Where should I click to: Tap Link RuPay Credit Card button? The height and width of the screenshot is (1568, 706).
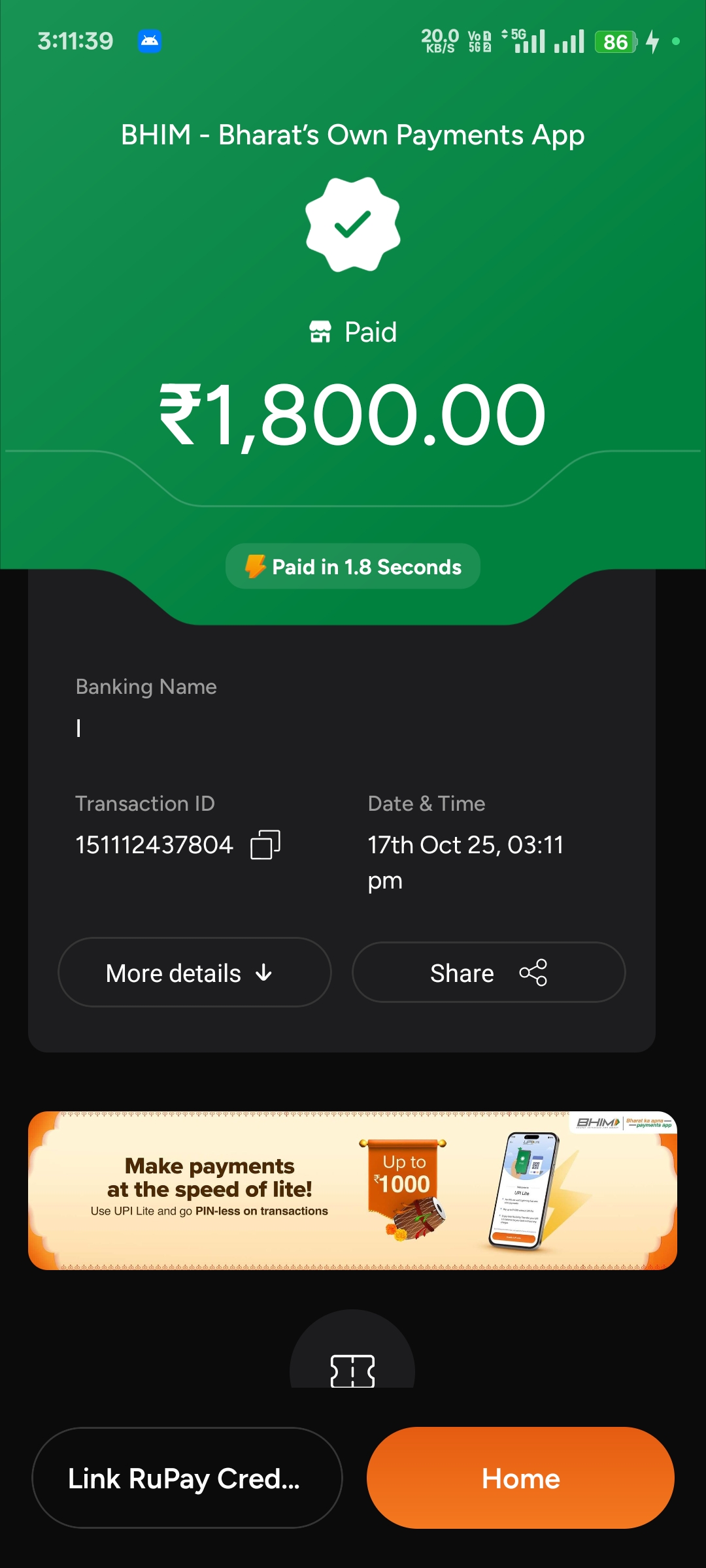click(187, 1478)
